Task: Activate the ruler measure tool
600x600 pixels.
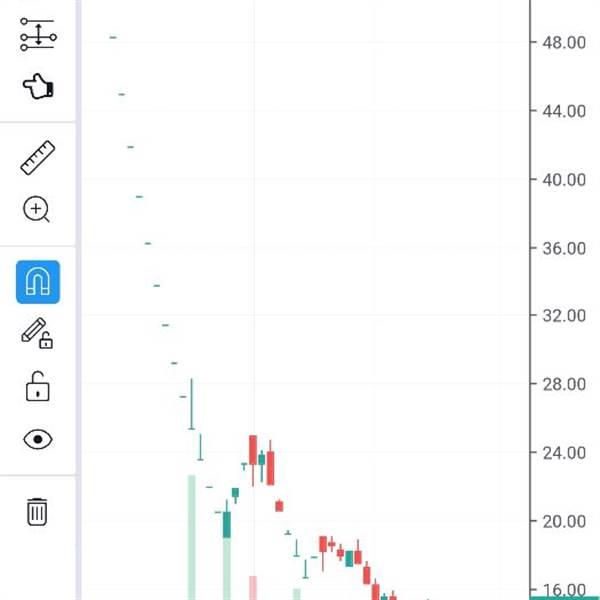Action: point(38,158)
